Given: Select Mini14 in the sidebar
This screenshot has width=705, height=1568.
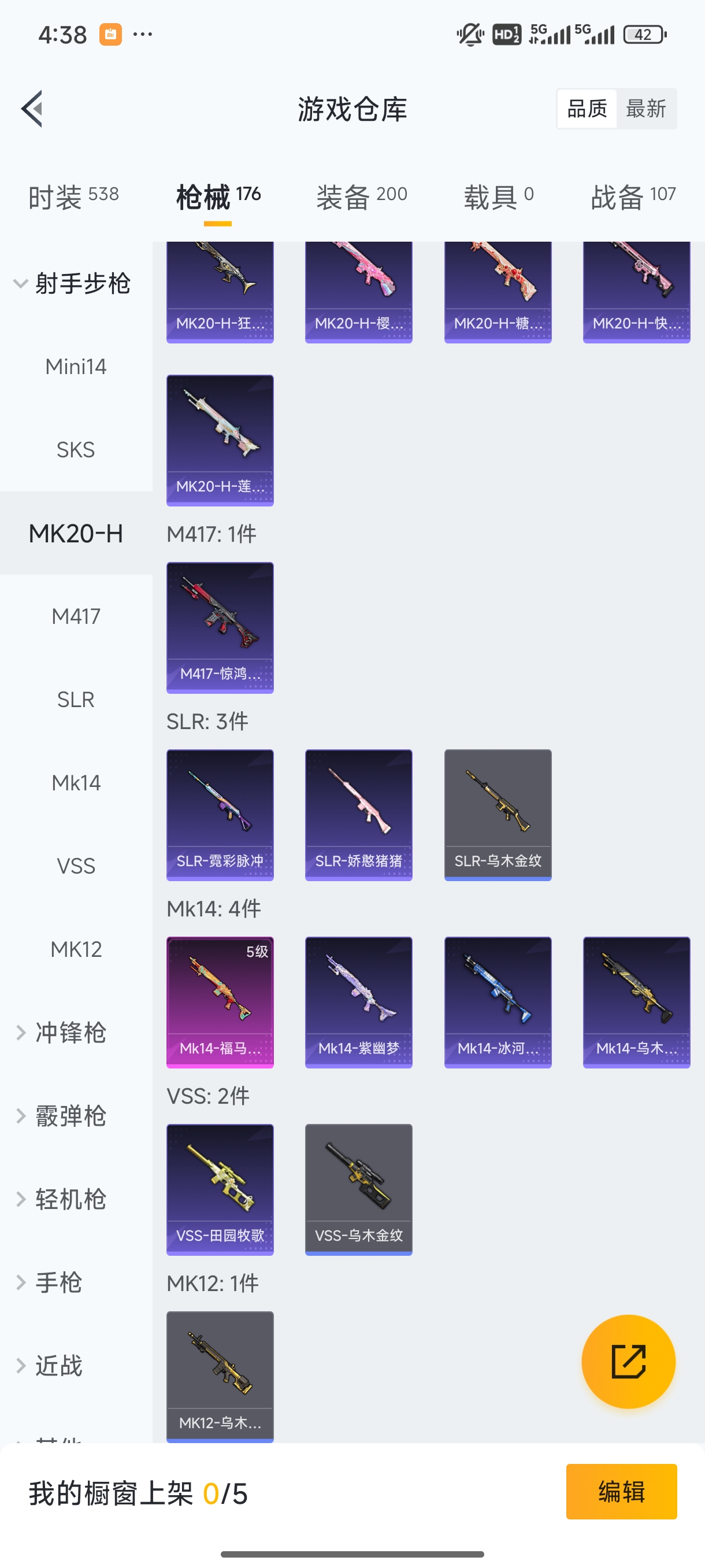Looking at the screenshot, I should pos(76,367).
